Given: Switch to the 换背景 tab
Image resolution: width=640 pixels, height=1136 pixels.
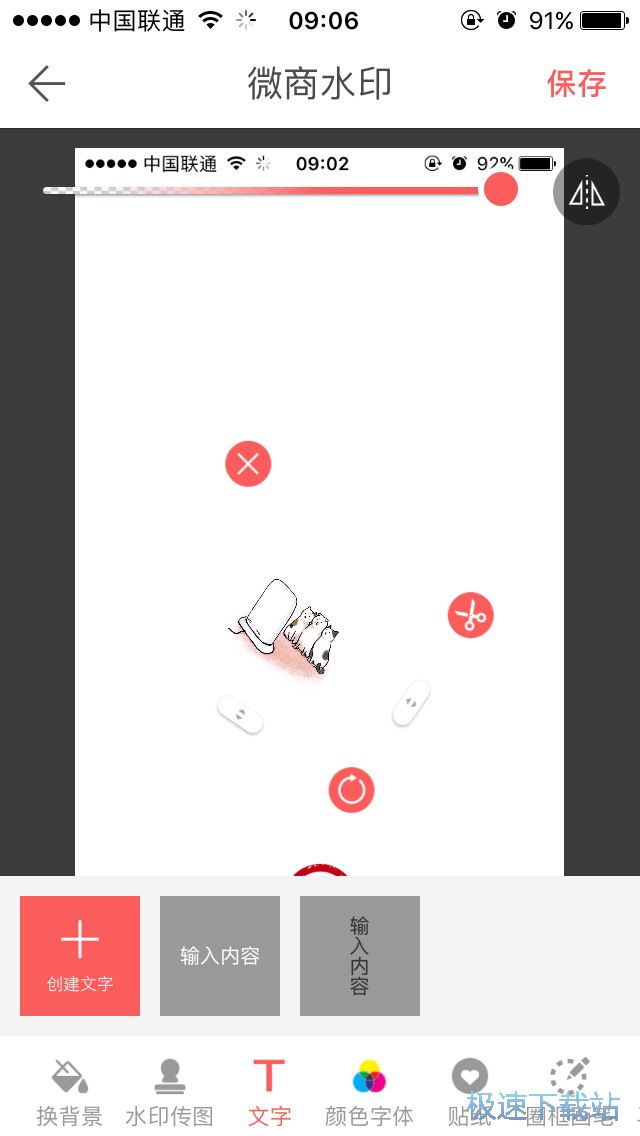Looking at the screenshot, I should click(69, 1092).
